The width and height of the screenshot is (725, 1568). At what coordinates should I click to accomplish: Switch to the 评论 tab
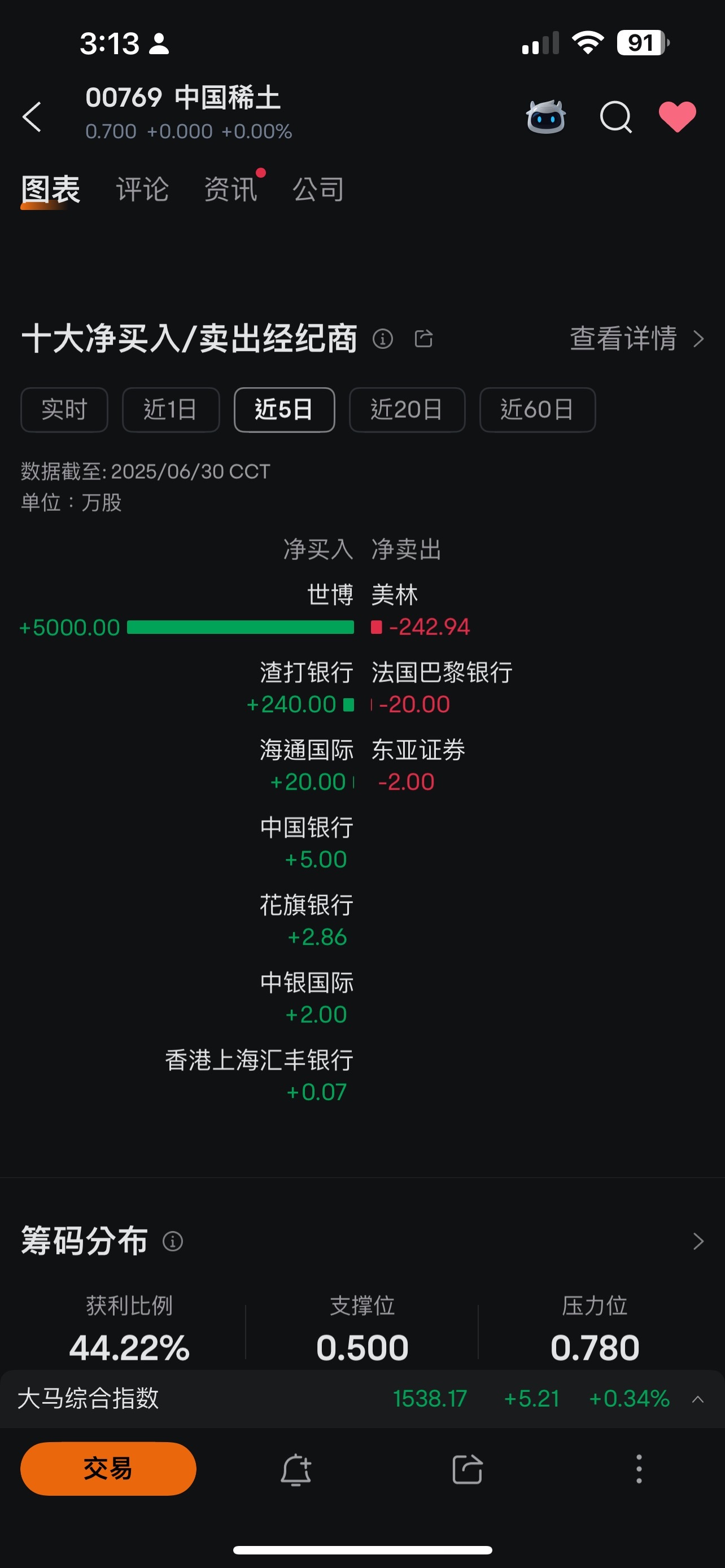(x=142, y=189)
